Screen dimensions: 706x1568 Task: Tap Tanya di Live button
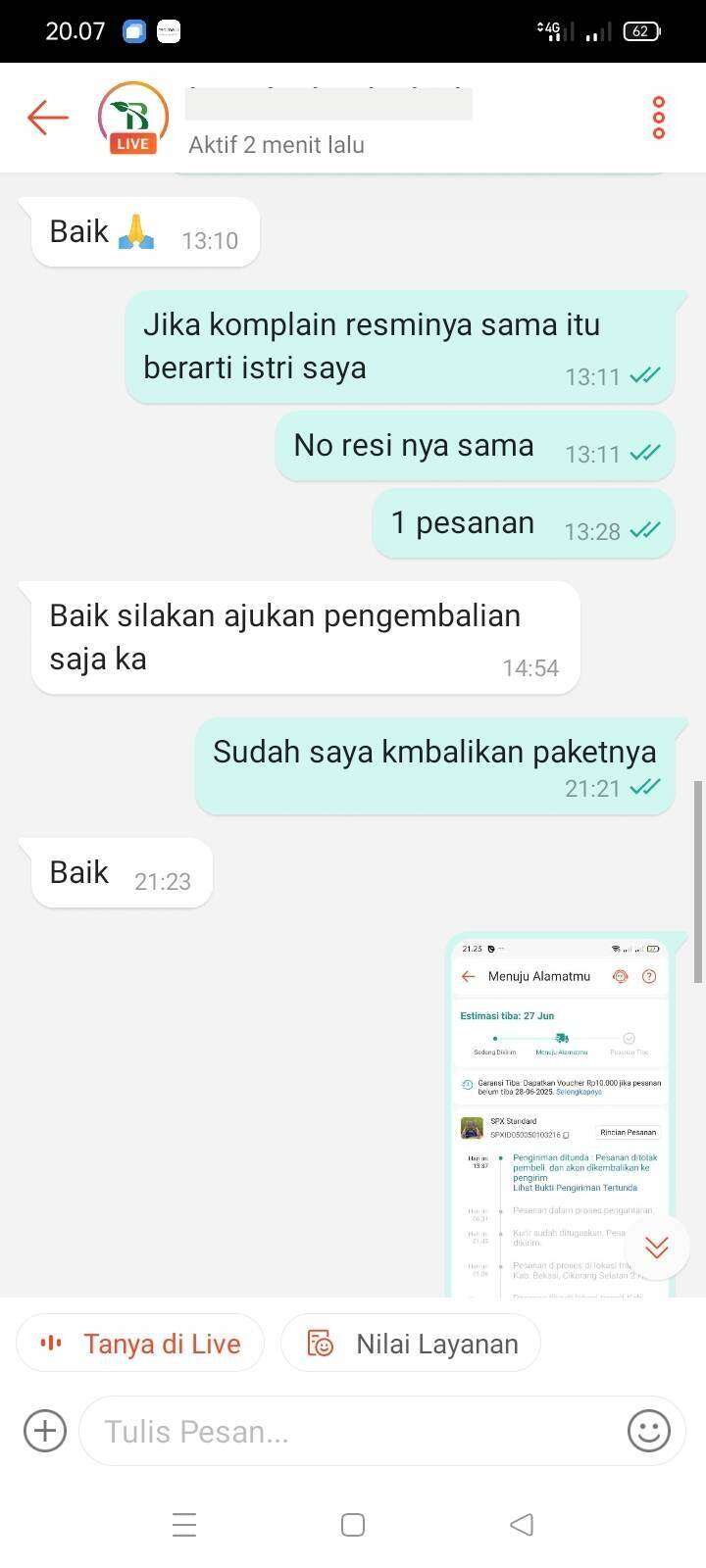[x=140, y=1344]
